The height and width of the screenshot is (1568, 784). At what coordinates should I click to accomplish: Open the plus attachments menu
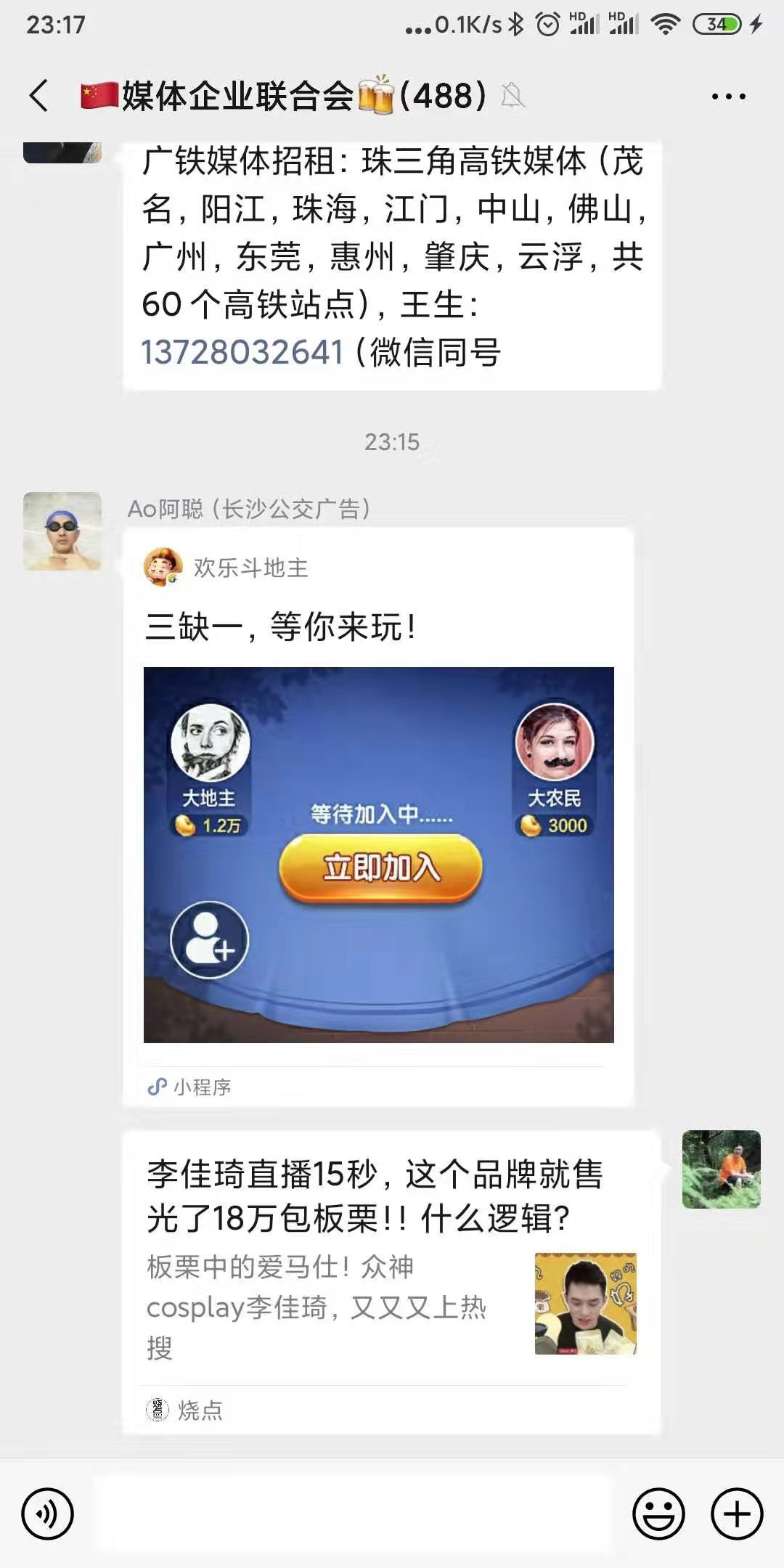[x=737, y=1514]
